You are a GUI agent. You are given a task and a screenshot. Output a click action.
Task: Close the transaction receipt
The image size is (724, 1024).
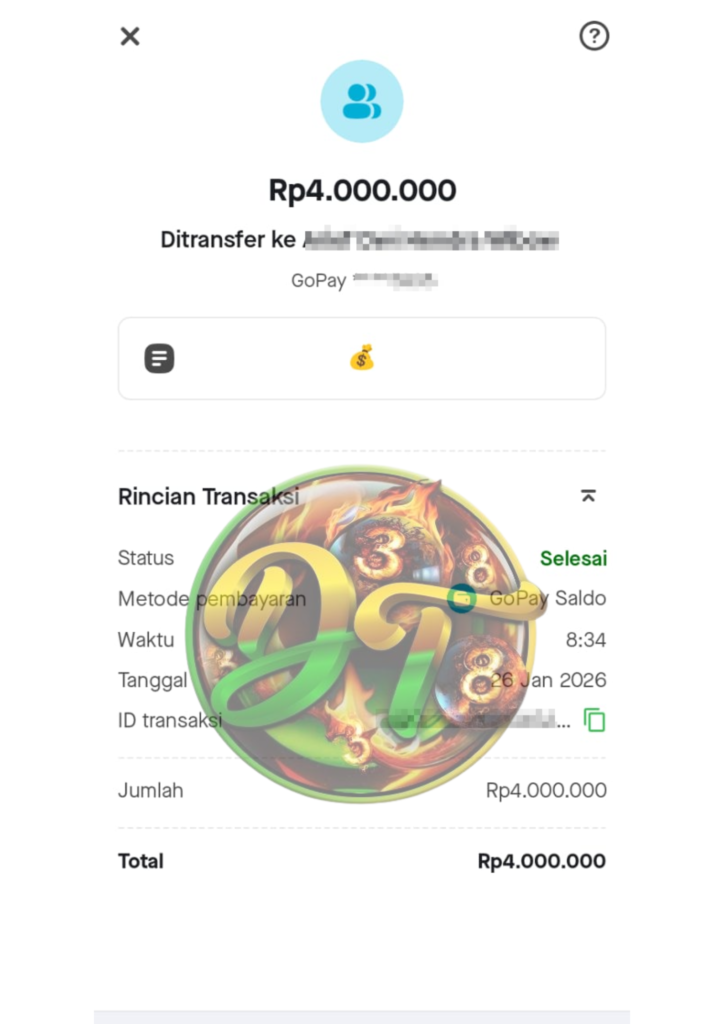click(x=130, y=37)
